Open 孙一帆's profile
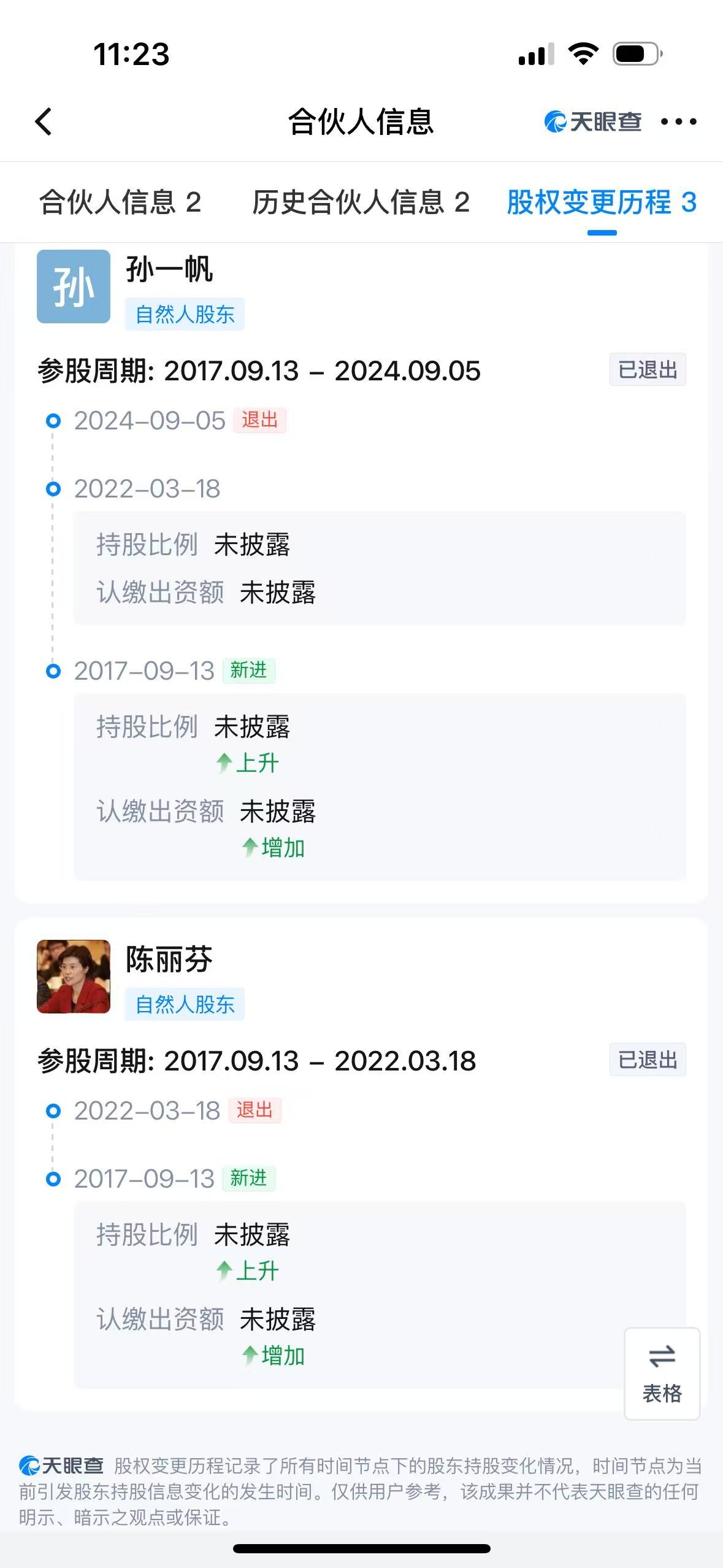 169,270
